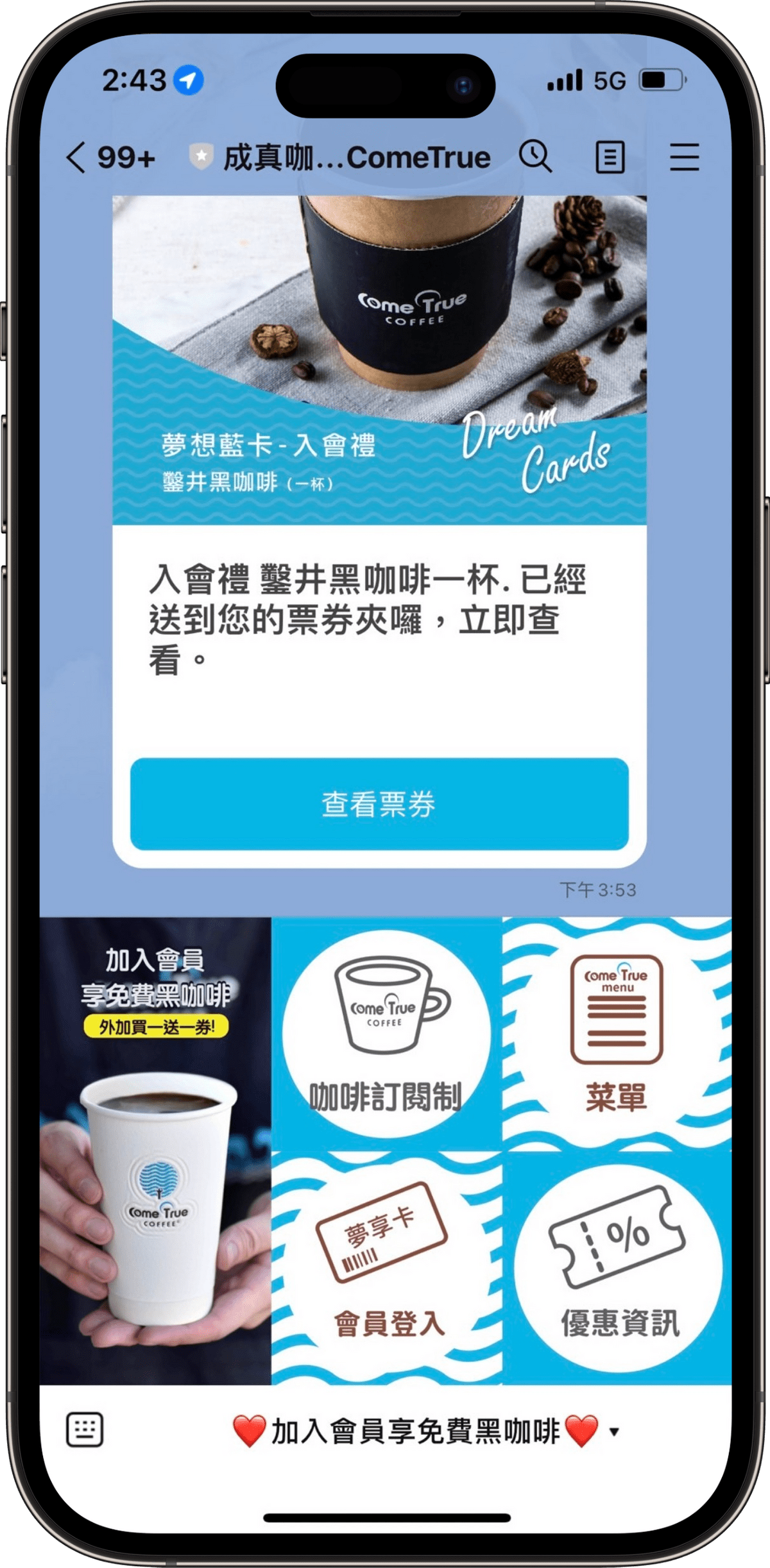Open the 菜單 menu tile

point(617,1034)
